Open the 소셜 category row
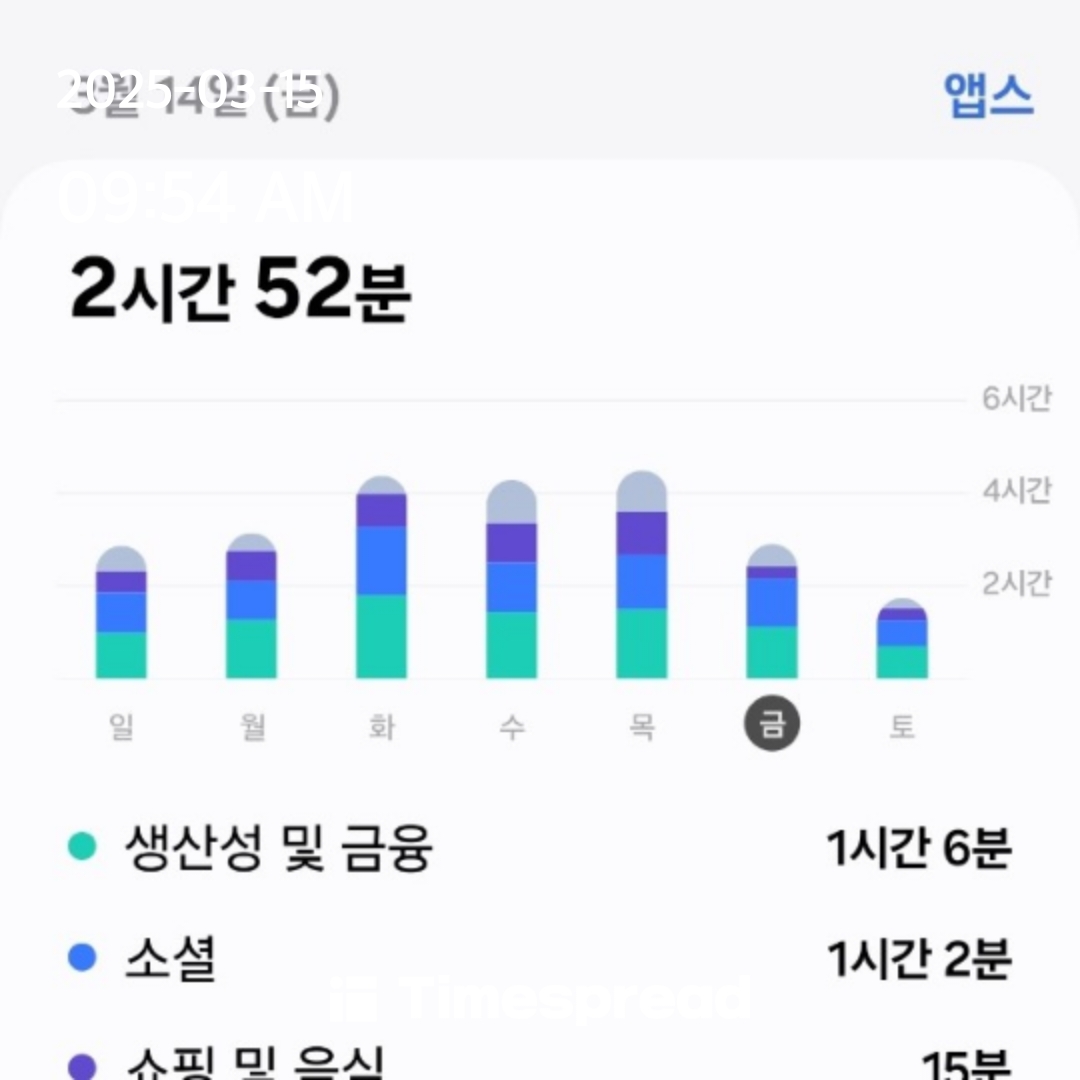Screen dimensions: 1080x1080 click(540, 959)
